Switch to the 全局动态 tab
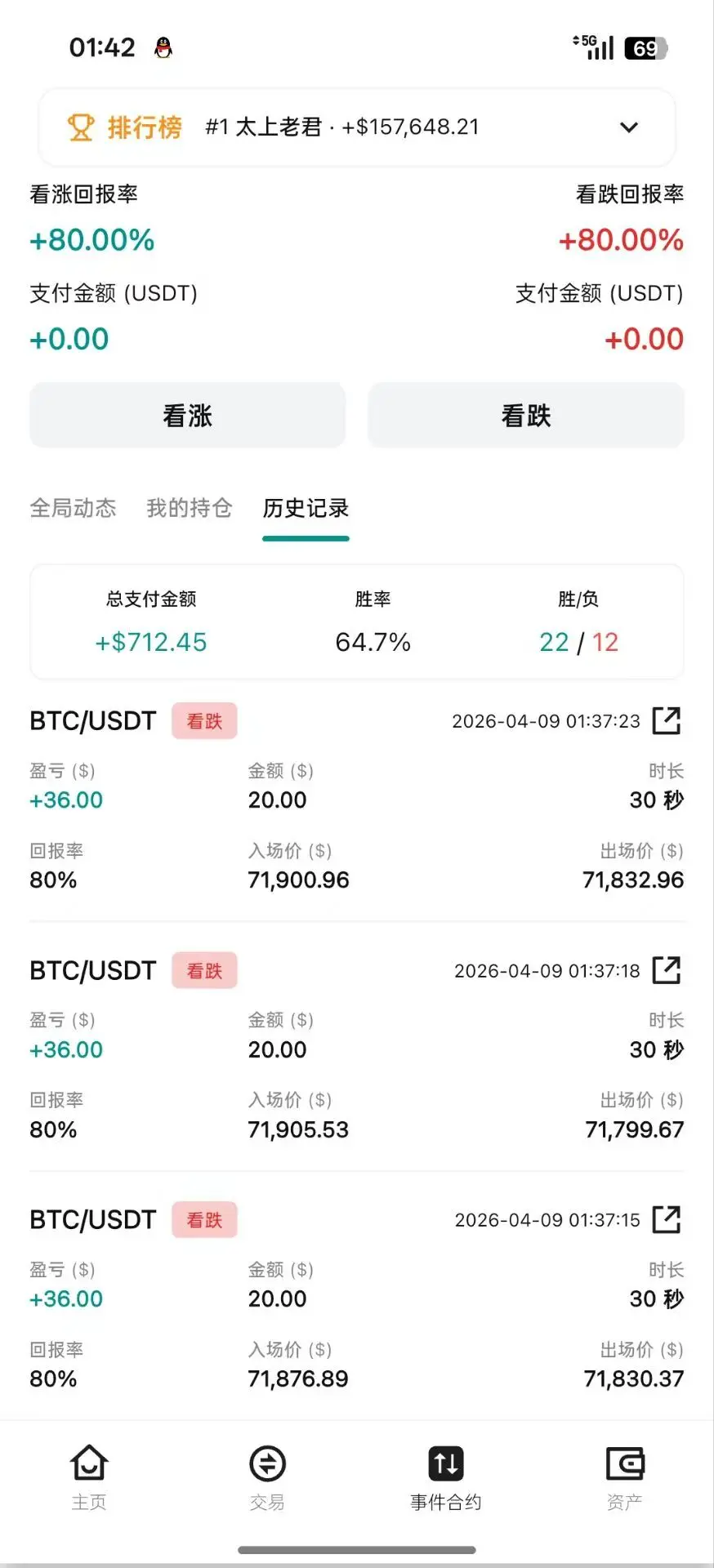Image resolution: width=714 pixels, height=1568 pixels. pyautogui.click(x=74, y=508)
